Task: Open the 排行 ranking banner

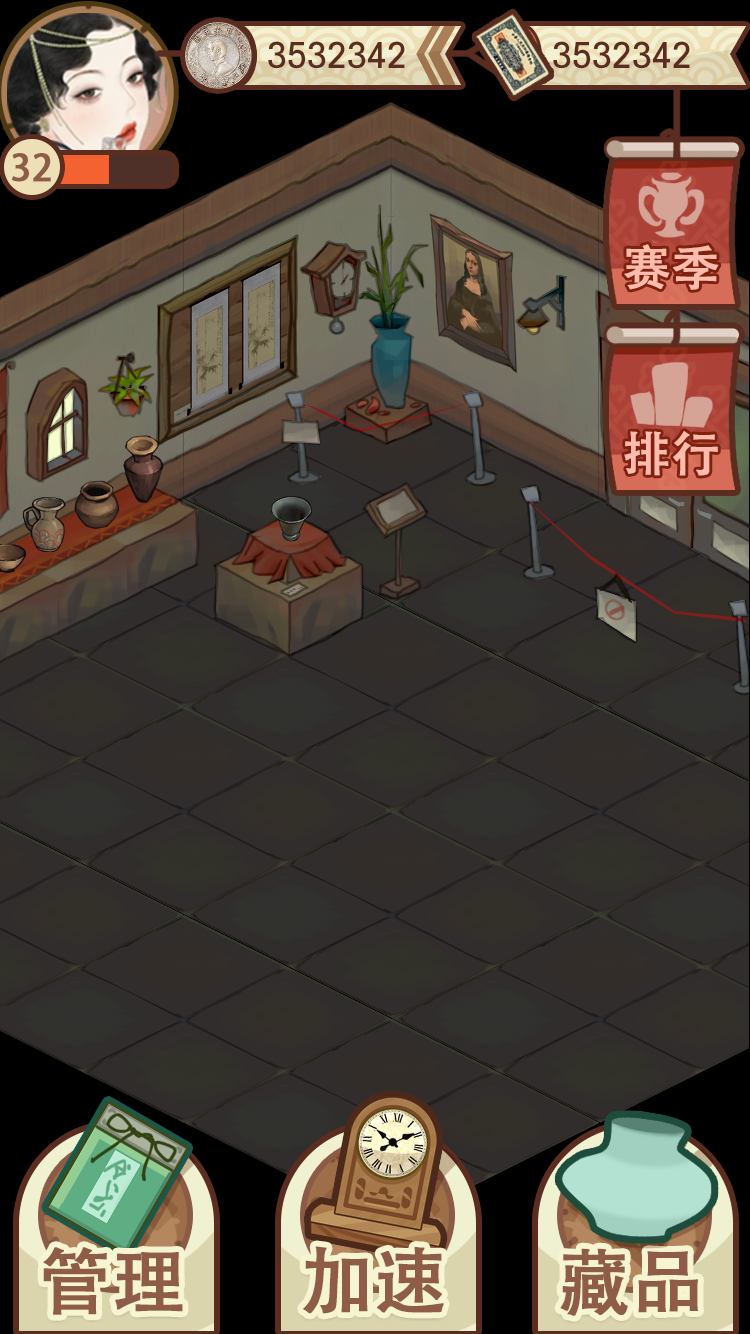Action: tap(671, 415)
